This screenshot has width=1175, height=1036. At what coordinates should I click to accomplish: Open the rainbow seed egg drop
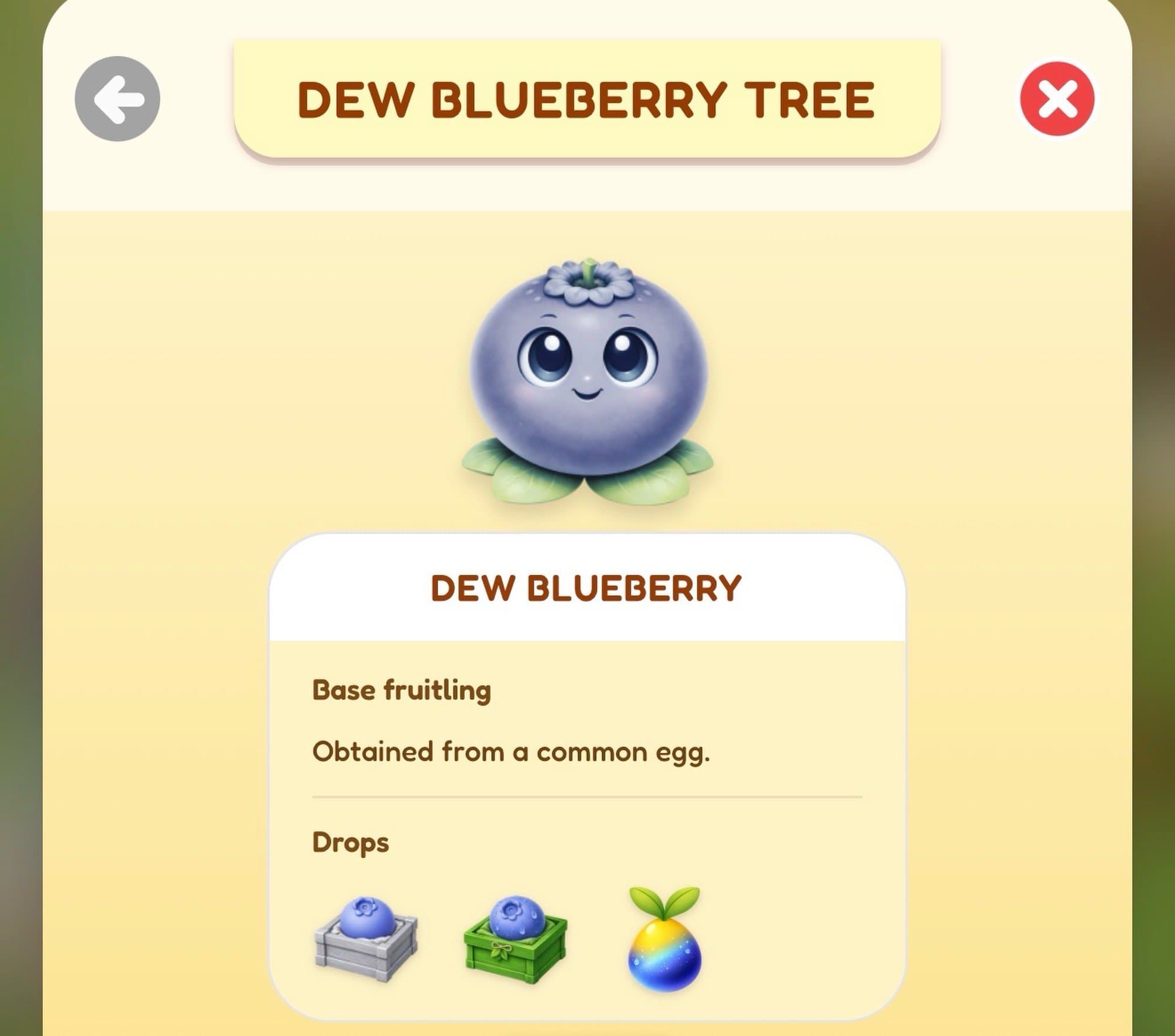tap(664, 939)
